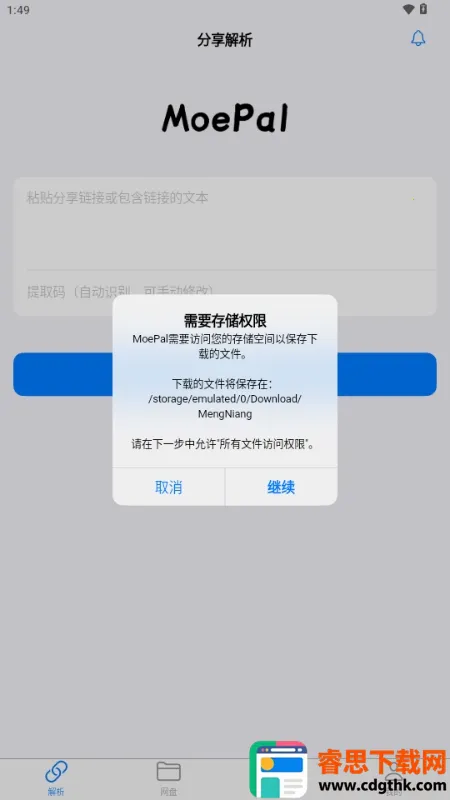Image resolution: width=450 pixels, height=800 pixels.
Task: Switch to the 网盘 tab
Action: click(x=168, y=778)
